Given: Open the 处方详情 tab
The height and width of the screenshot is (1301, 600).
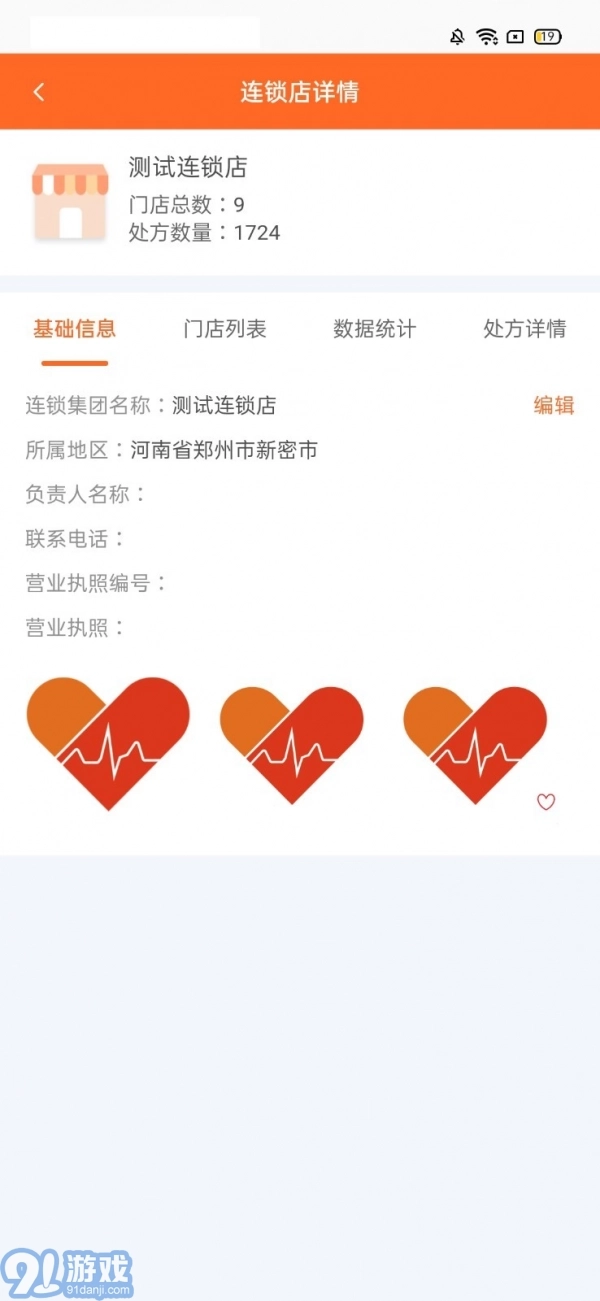Looking at the screenshot, I should click(524, 329).
